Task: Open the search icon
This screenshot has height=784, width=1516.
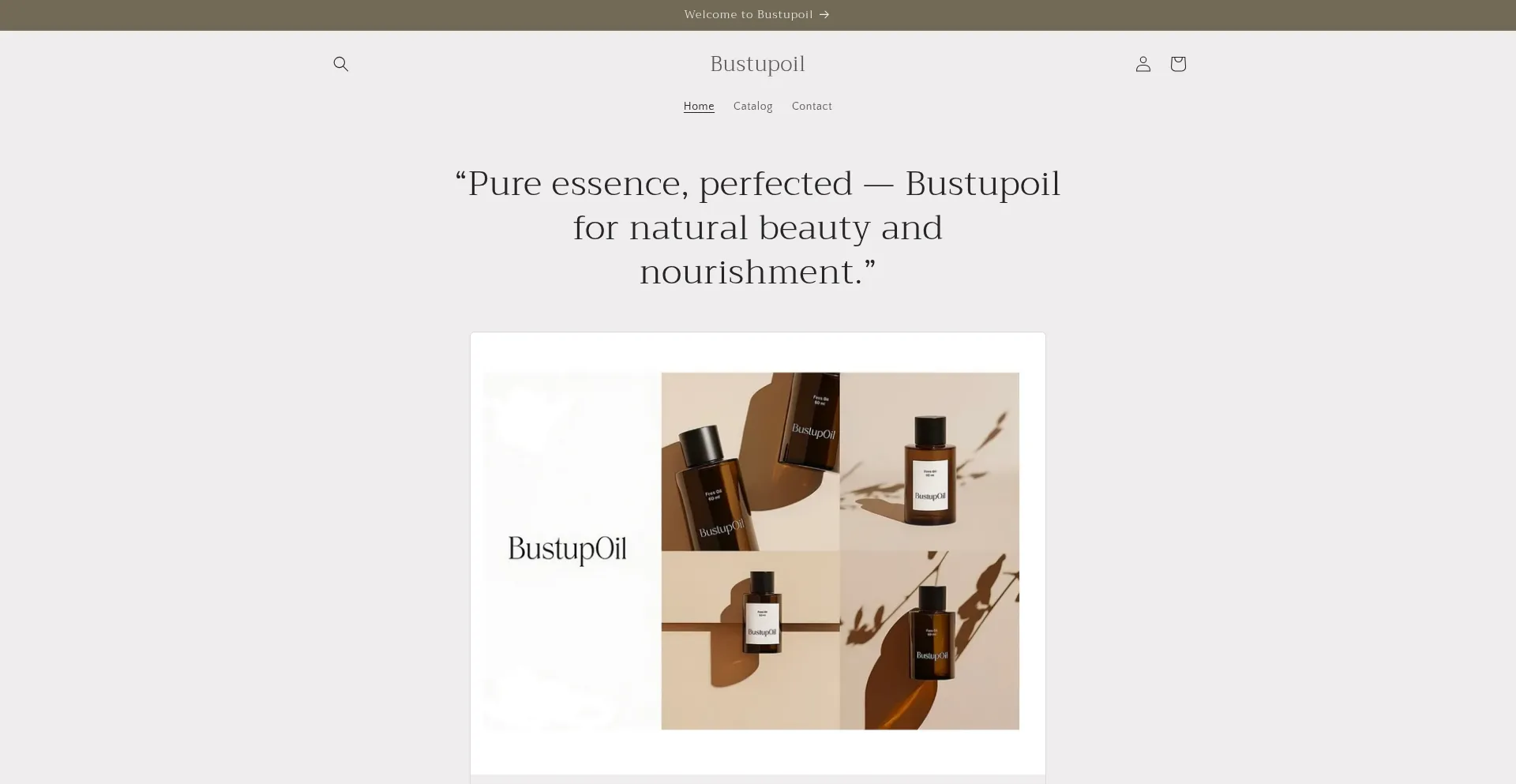Action: 340,64
